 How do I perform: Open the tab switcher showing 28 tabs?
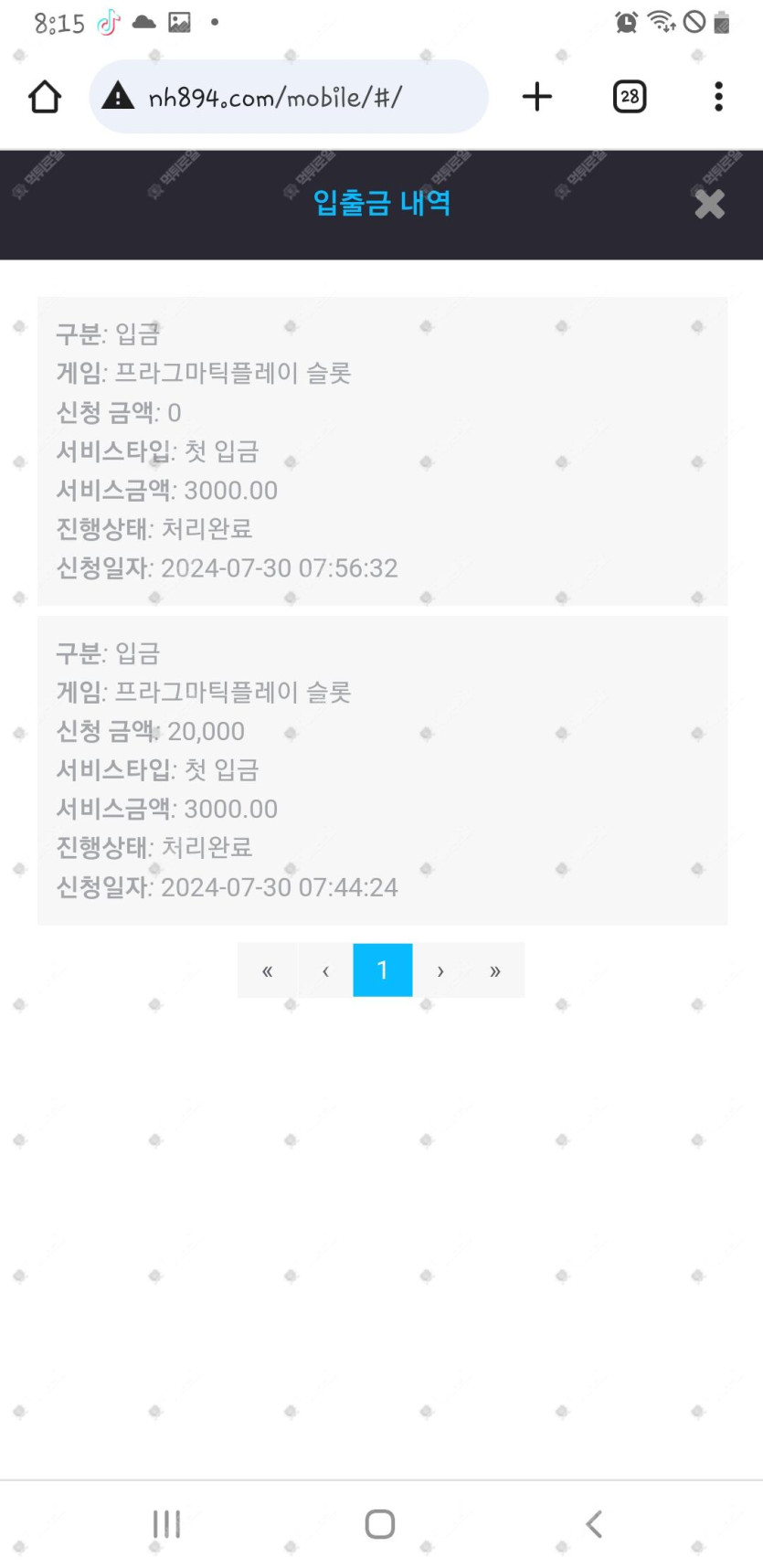point(630,97)
